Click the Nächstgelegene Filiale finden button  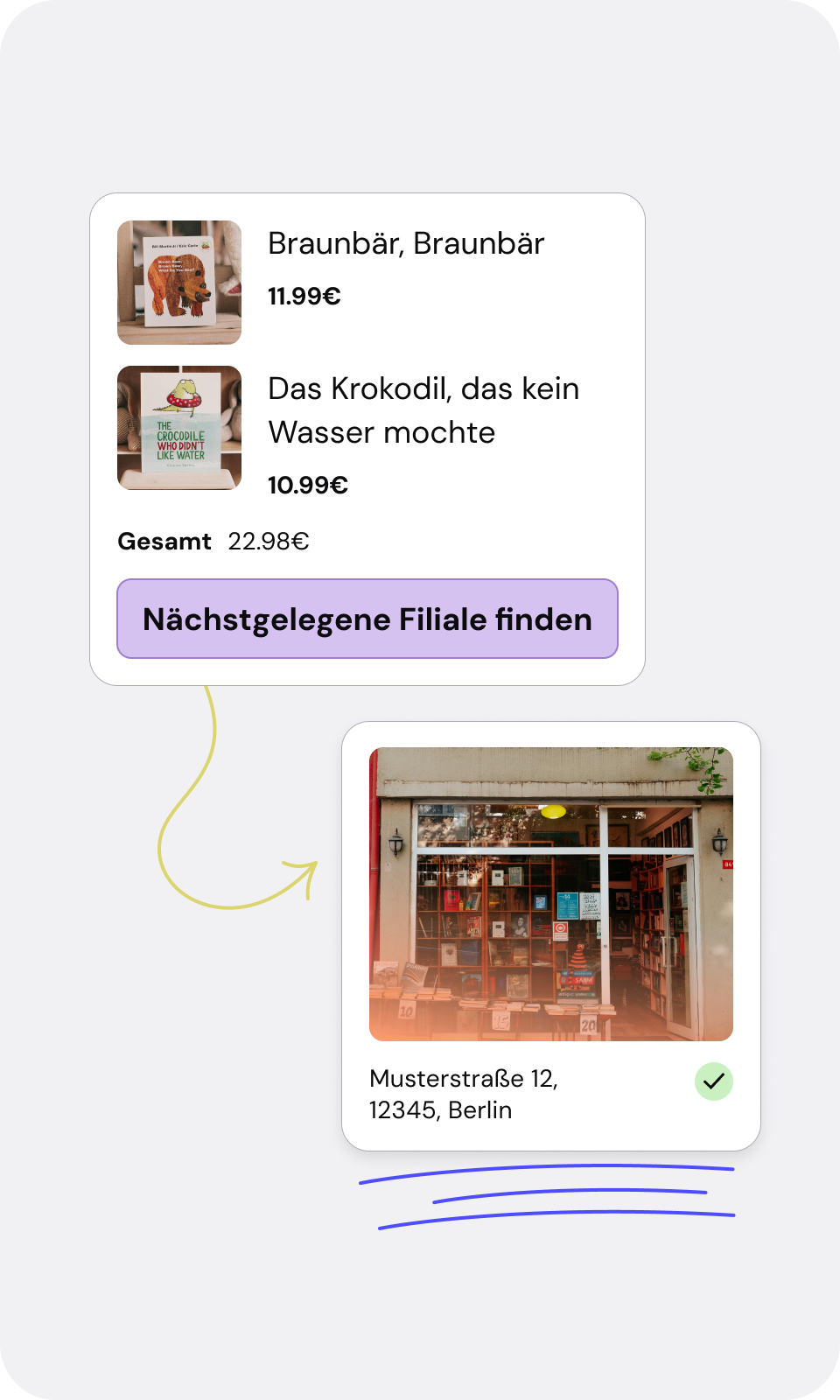367,619
